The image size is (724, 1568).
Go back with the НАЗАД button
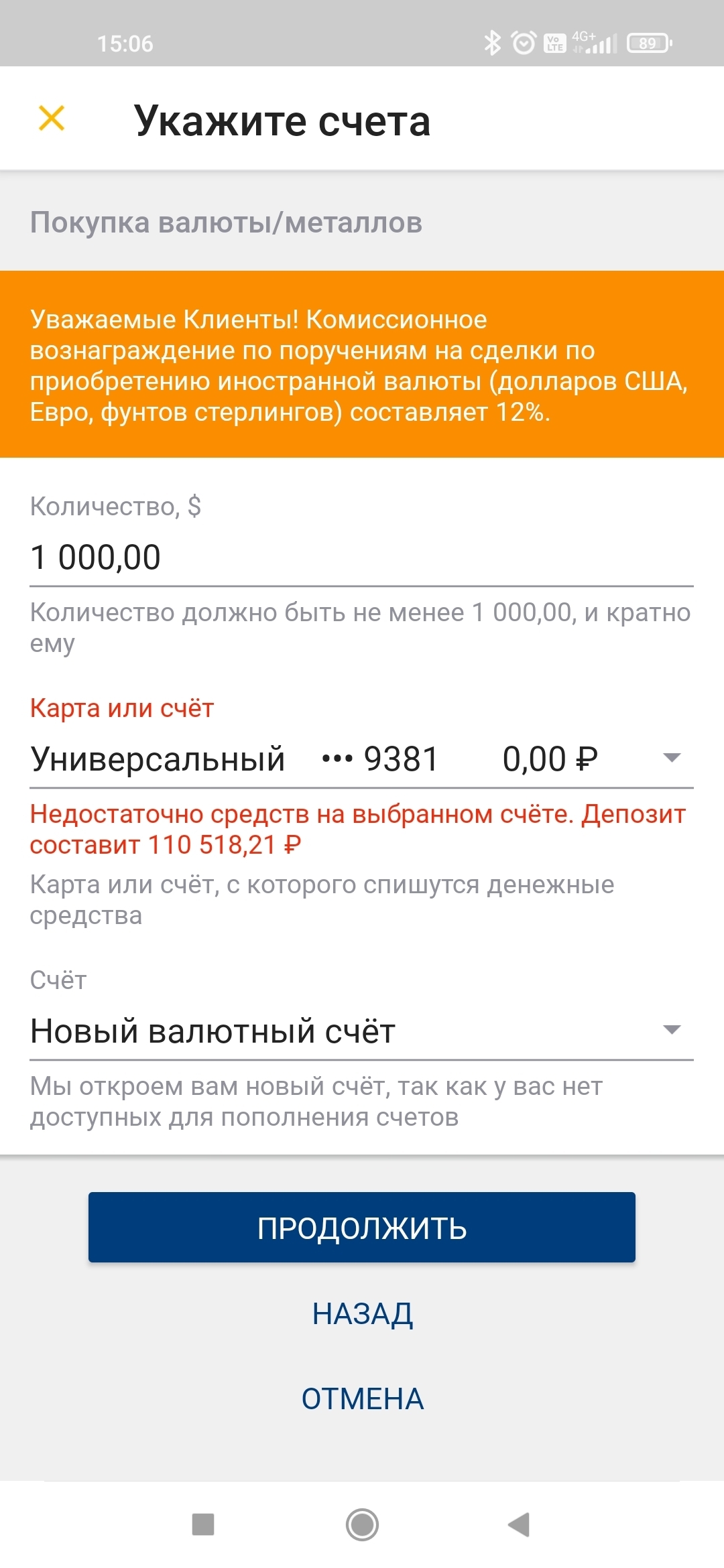pos(362,1314)
